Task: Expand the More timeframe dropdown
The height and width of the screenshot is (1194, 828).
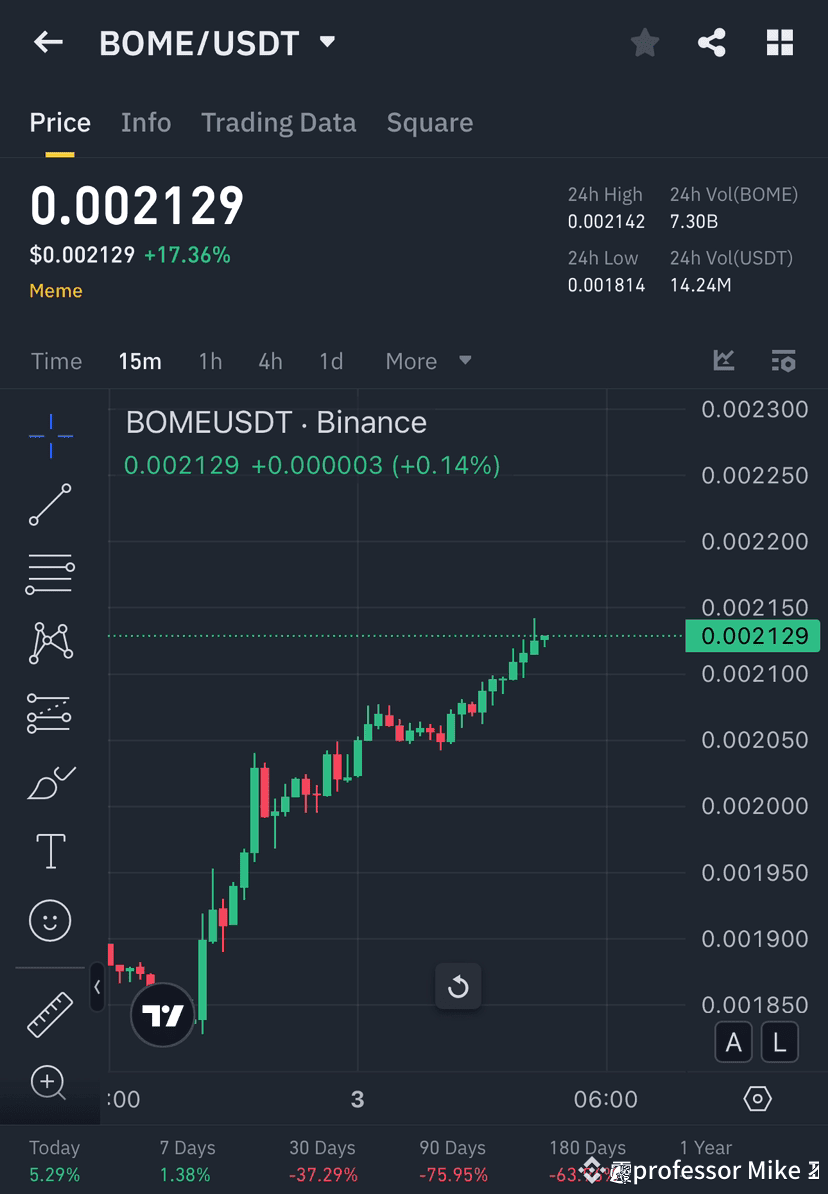Action: pyautogui.click(x=428, y=361)
